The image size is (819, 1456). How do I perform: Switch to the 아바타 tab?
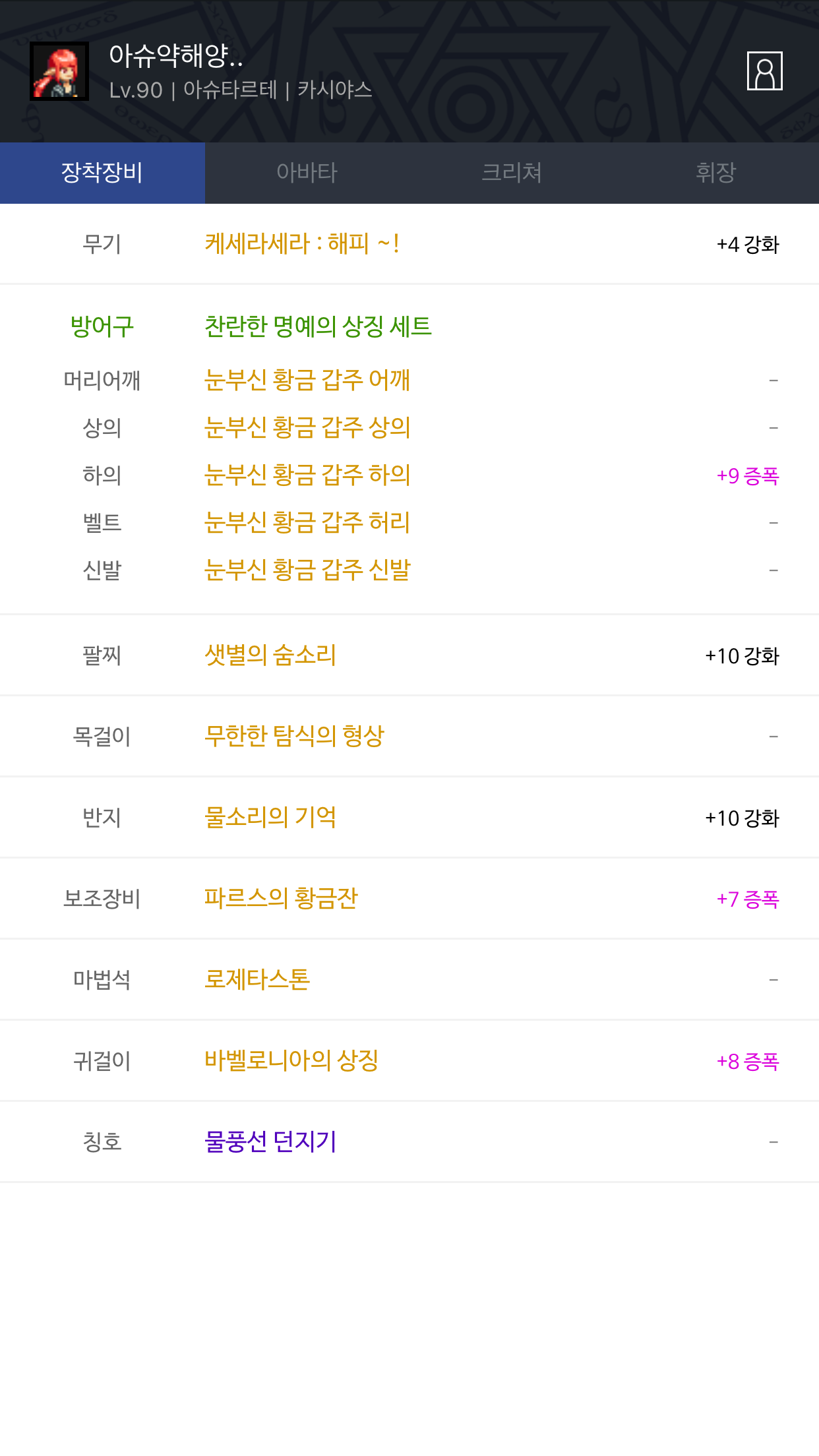307,173
